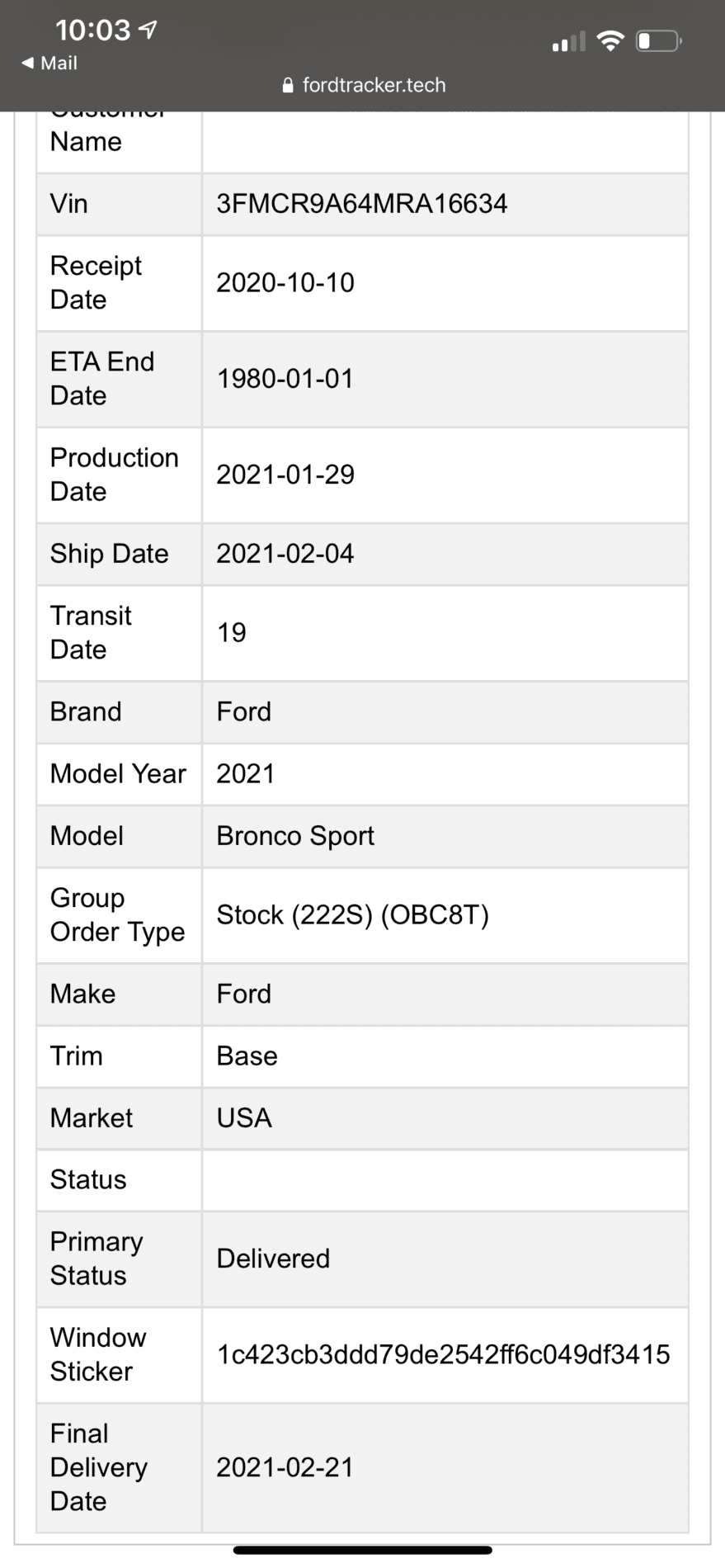This screenshot has width=725, height=1568.
Task: Tap the Wi-Fi status icon
Action: (610, 40)
